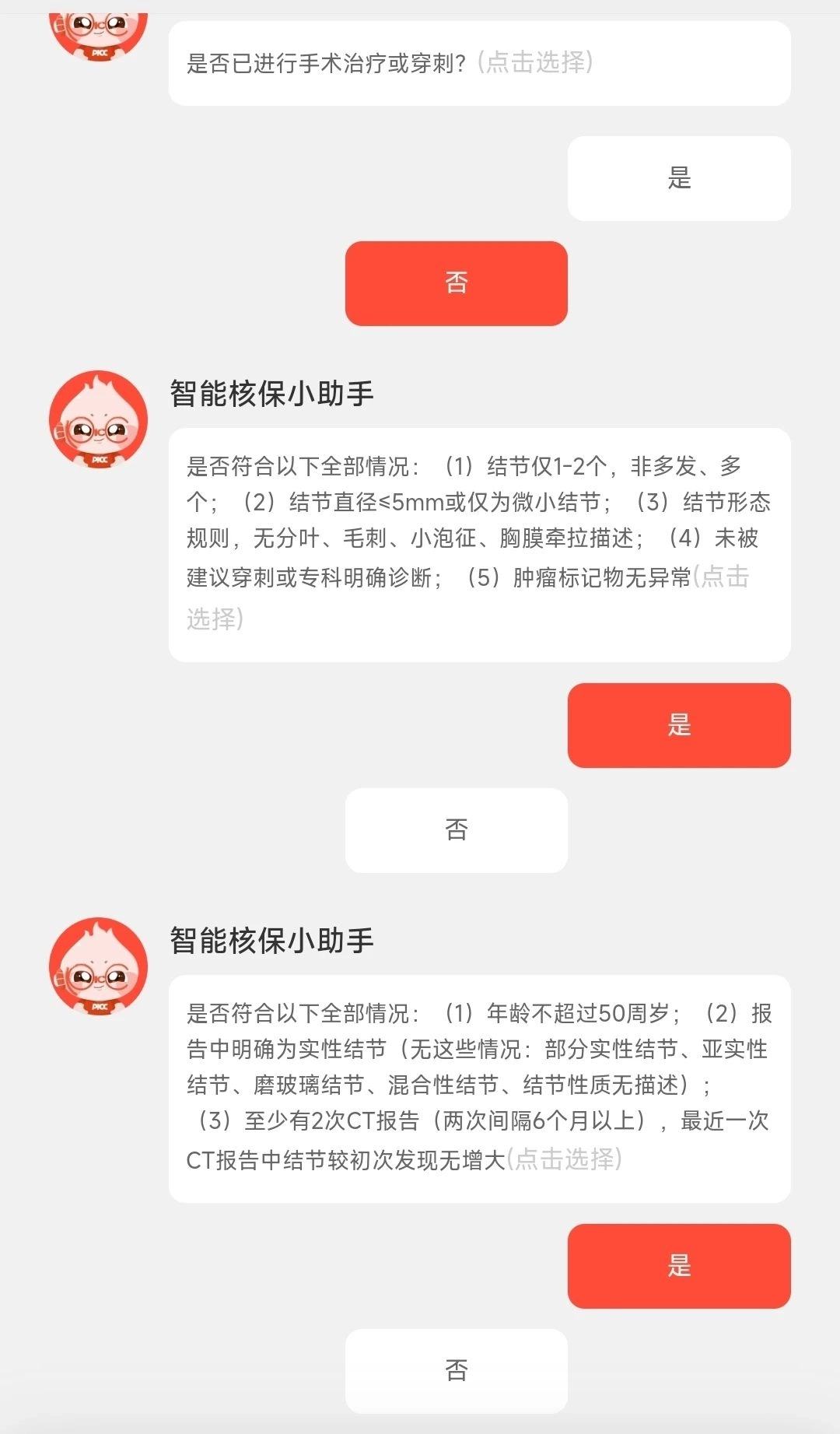Answer 是 to age under 50 conditions
This screenshot has height=1434, width=840.
pos(678,1266)
